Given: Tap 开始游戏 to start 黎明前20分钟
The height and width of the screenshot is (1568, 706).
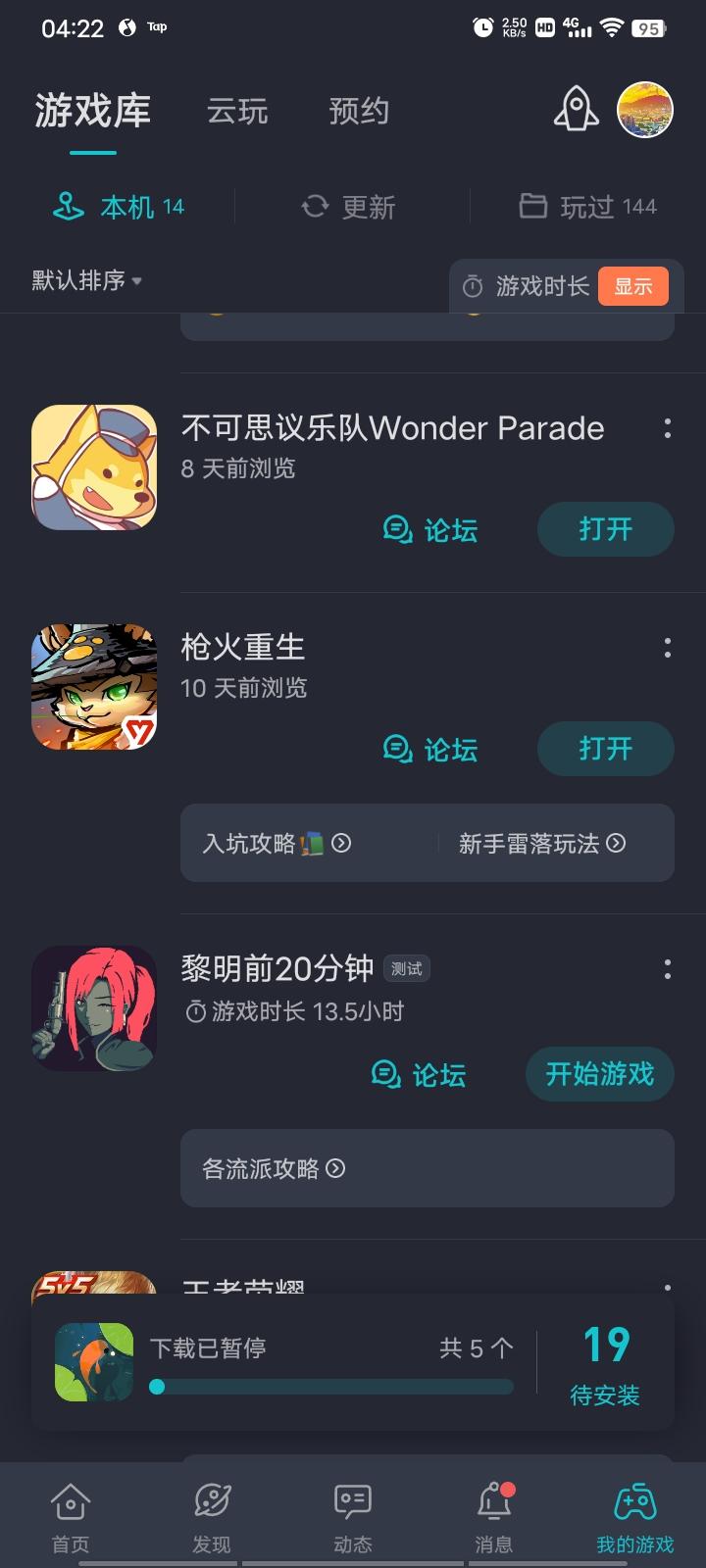Looking at the screenshot, I should [599, 1074].
